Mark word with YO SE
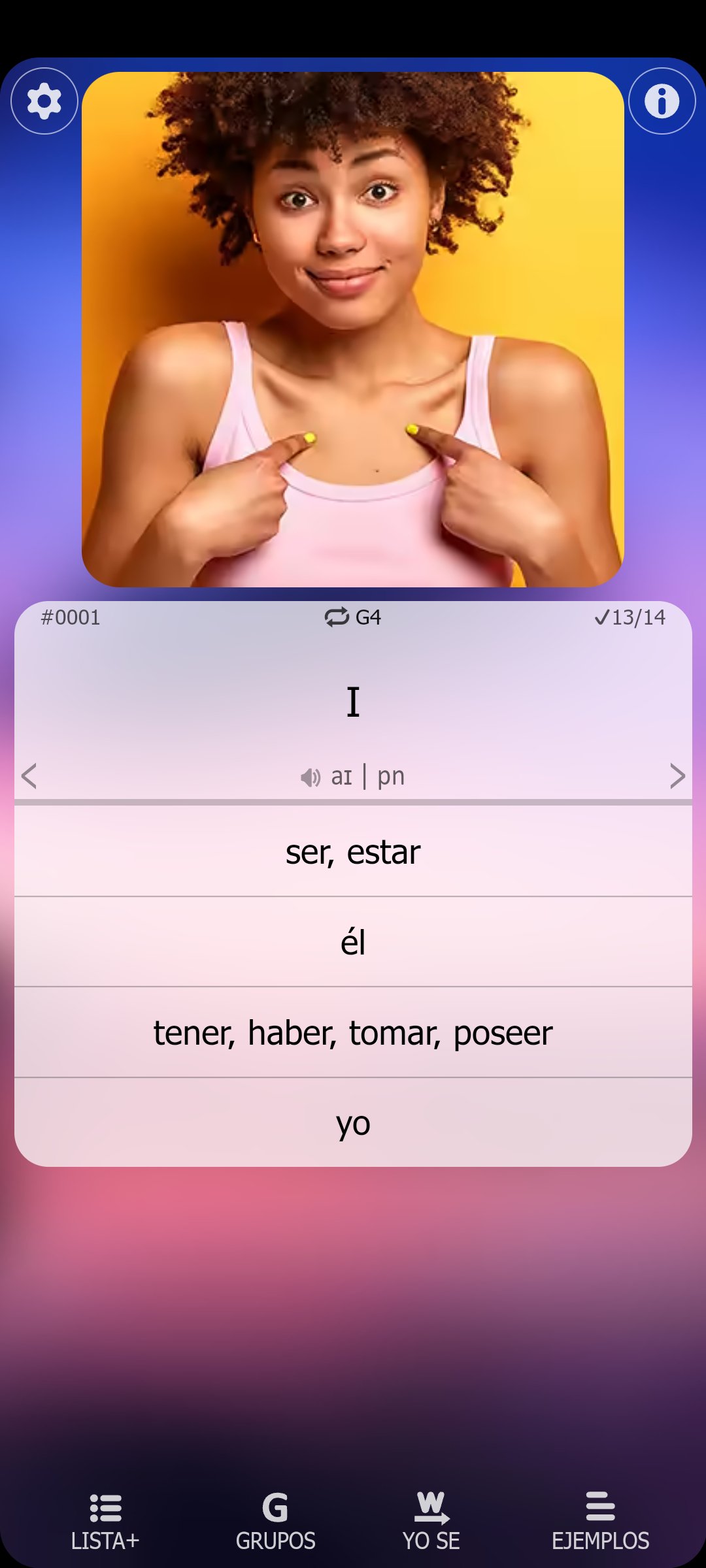 (431, 1522)
